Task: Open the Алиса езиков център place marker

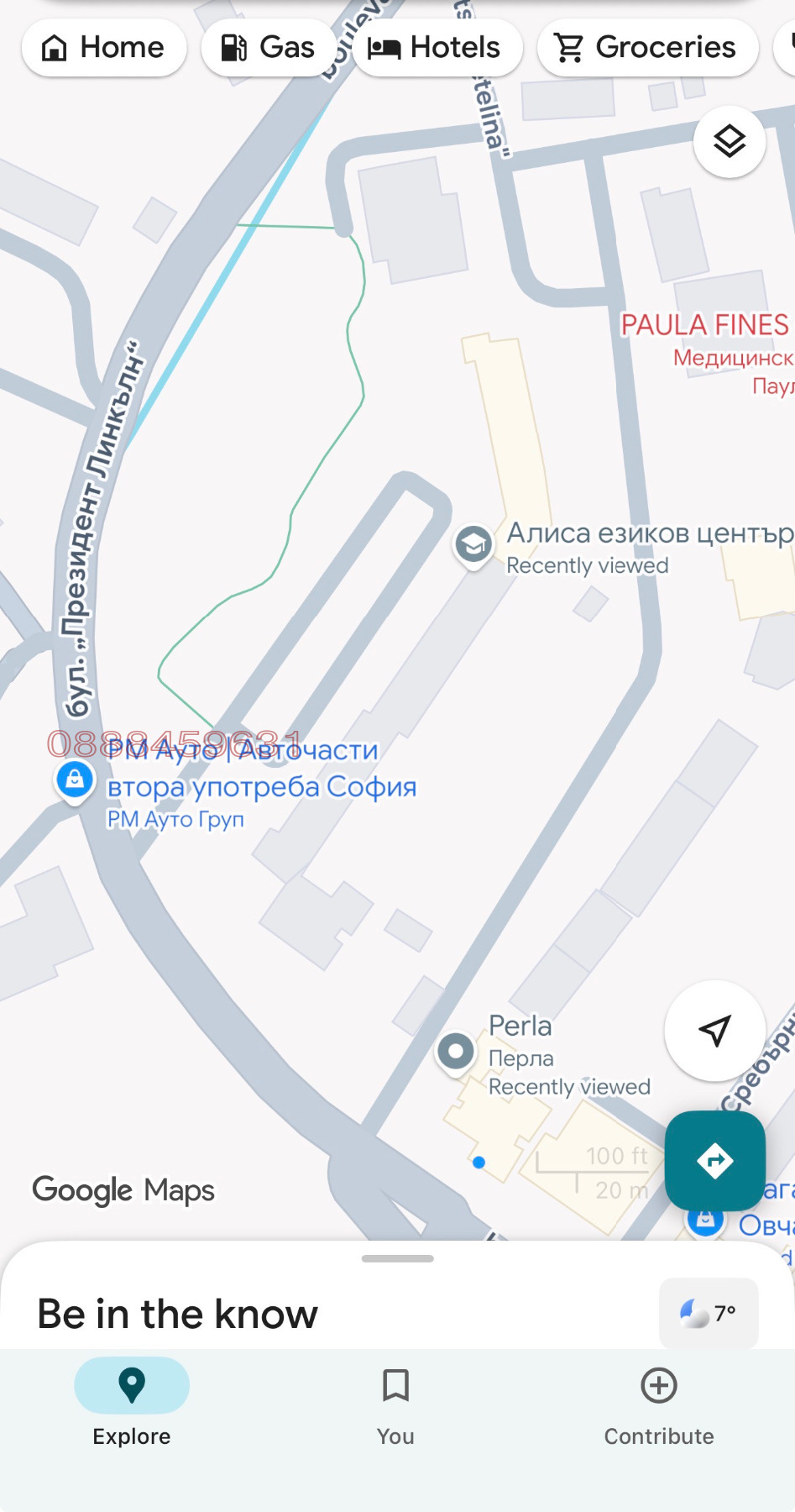Action: tap(473, 545)
